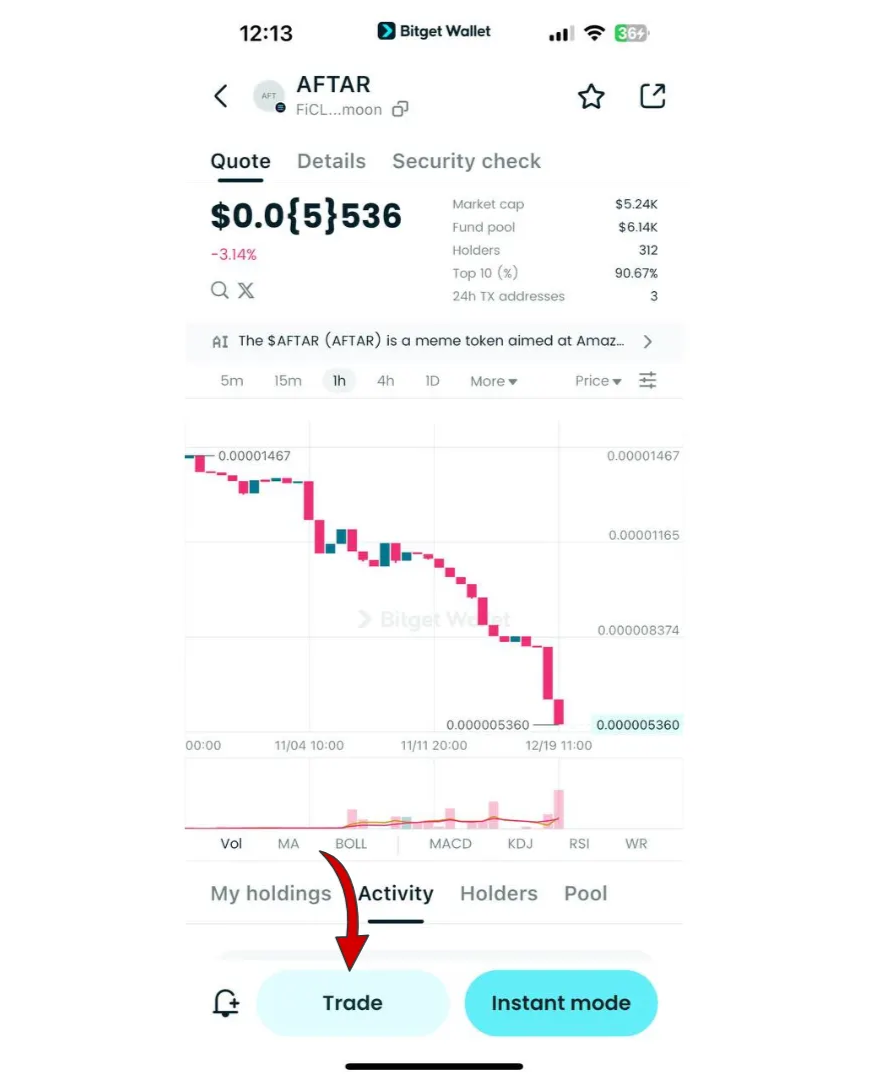
Task: Tap the magnifier search icon under the price
Action: pyautogui.click(x=219, y=290)
